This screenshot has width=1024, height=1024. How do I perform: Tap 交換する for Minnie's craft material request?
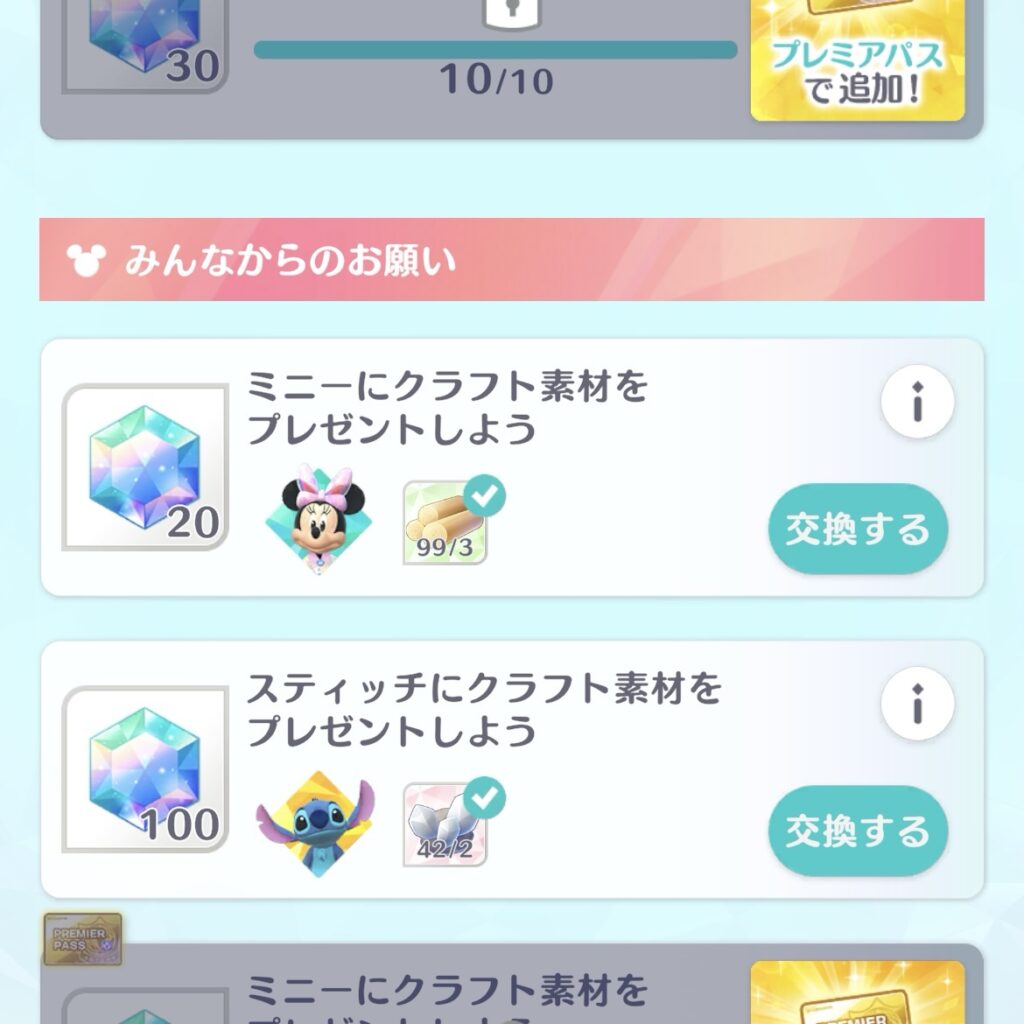click(x=857, y=530)
